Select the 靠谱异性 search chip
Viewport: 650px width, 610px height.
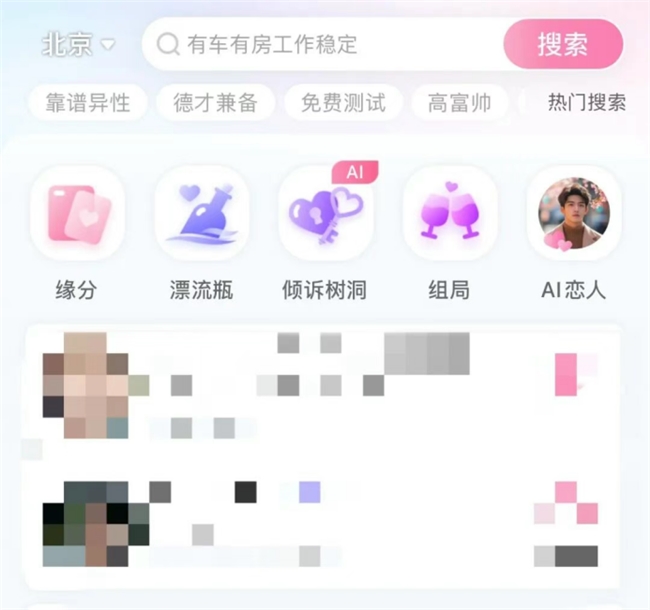tap(88, 103)
